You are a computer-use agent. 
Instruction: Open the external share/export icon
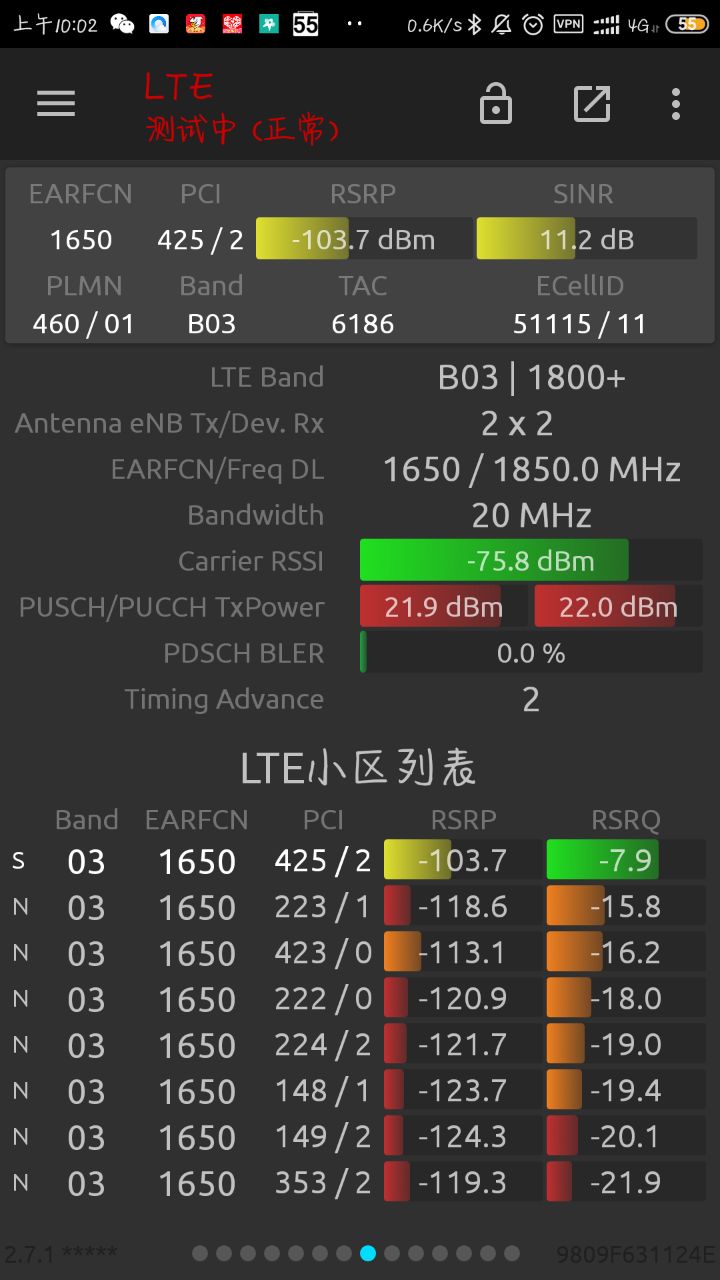[591, 104]
